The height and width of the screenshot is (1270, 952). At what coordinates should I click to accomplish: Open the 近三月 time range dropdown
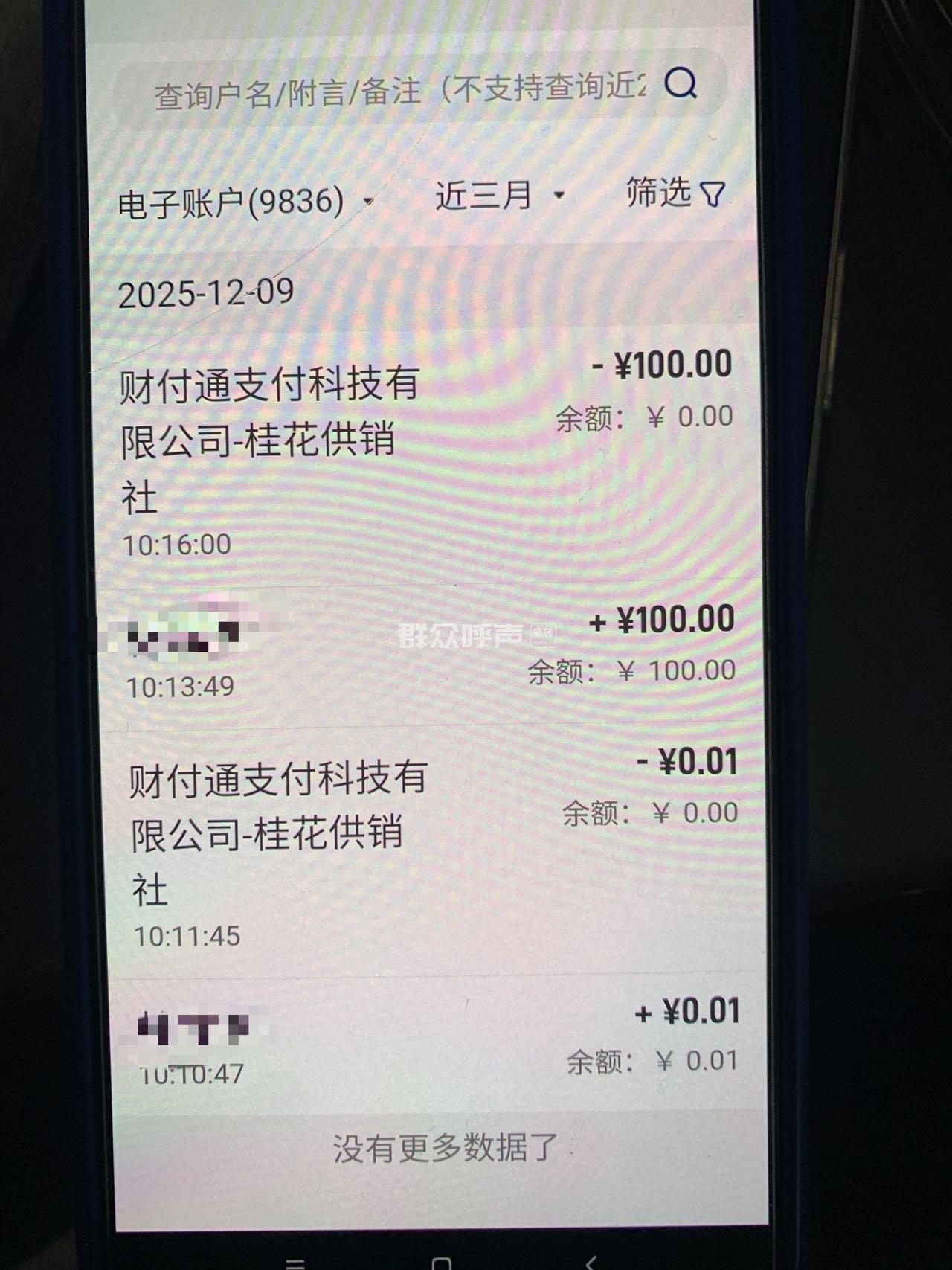click(500, 196)
